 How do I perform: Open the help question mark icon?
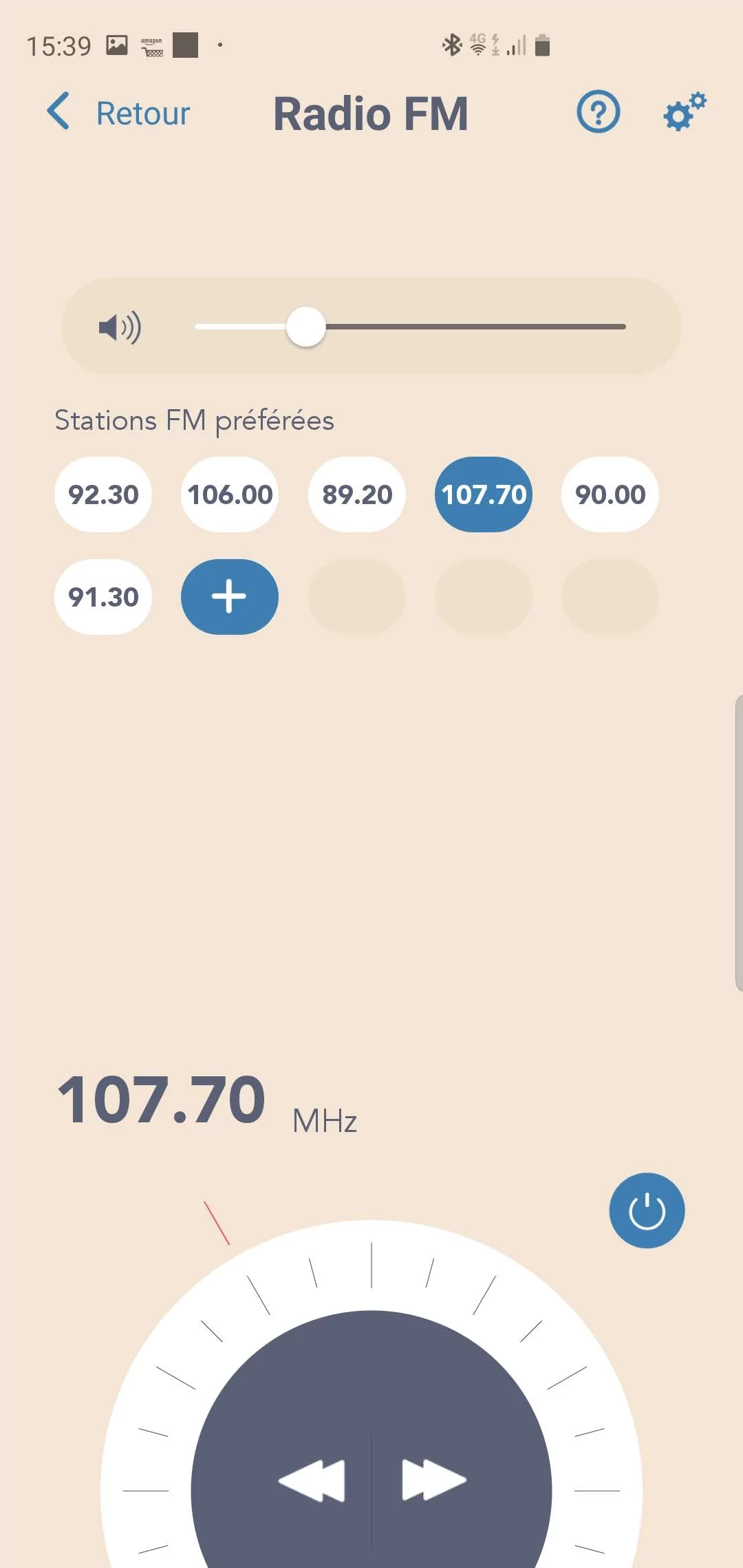tap(598, 112)
